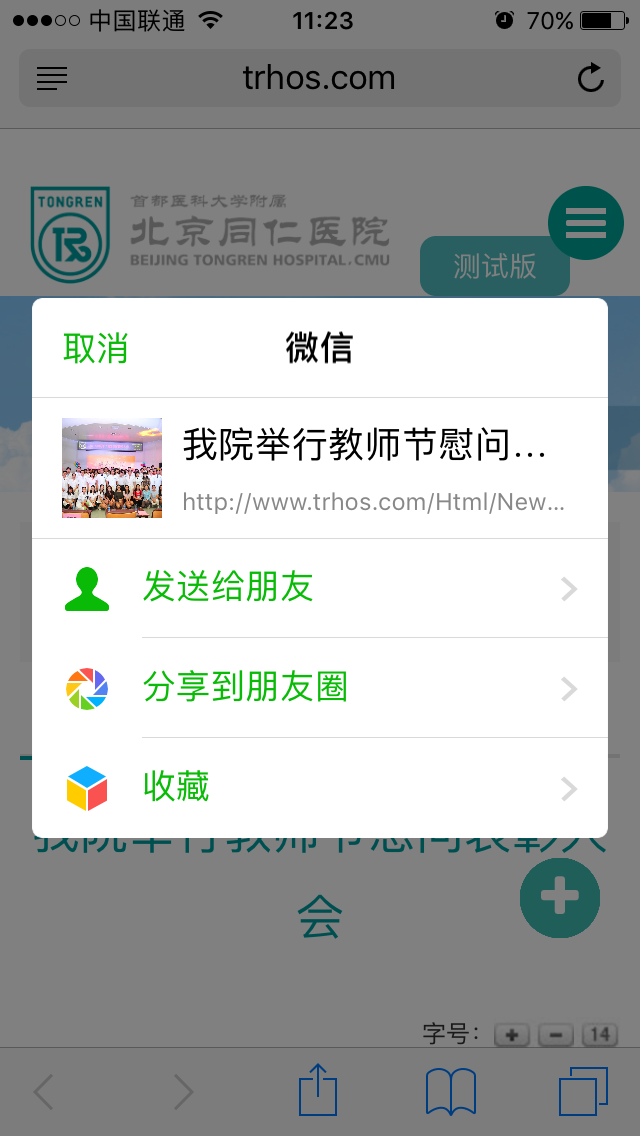Image resolution: width=640 pixels, height=1136 pixels.
Task: Go back to previous page
Action: [44, 1092]
